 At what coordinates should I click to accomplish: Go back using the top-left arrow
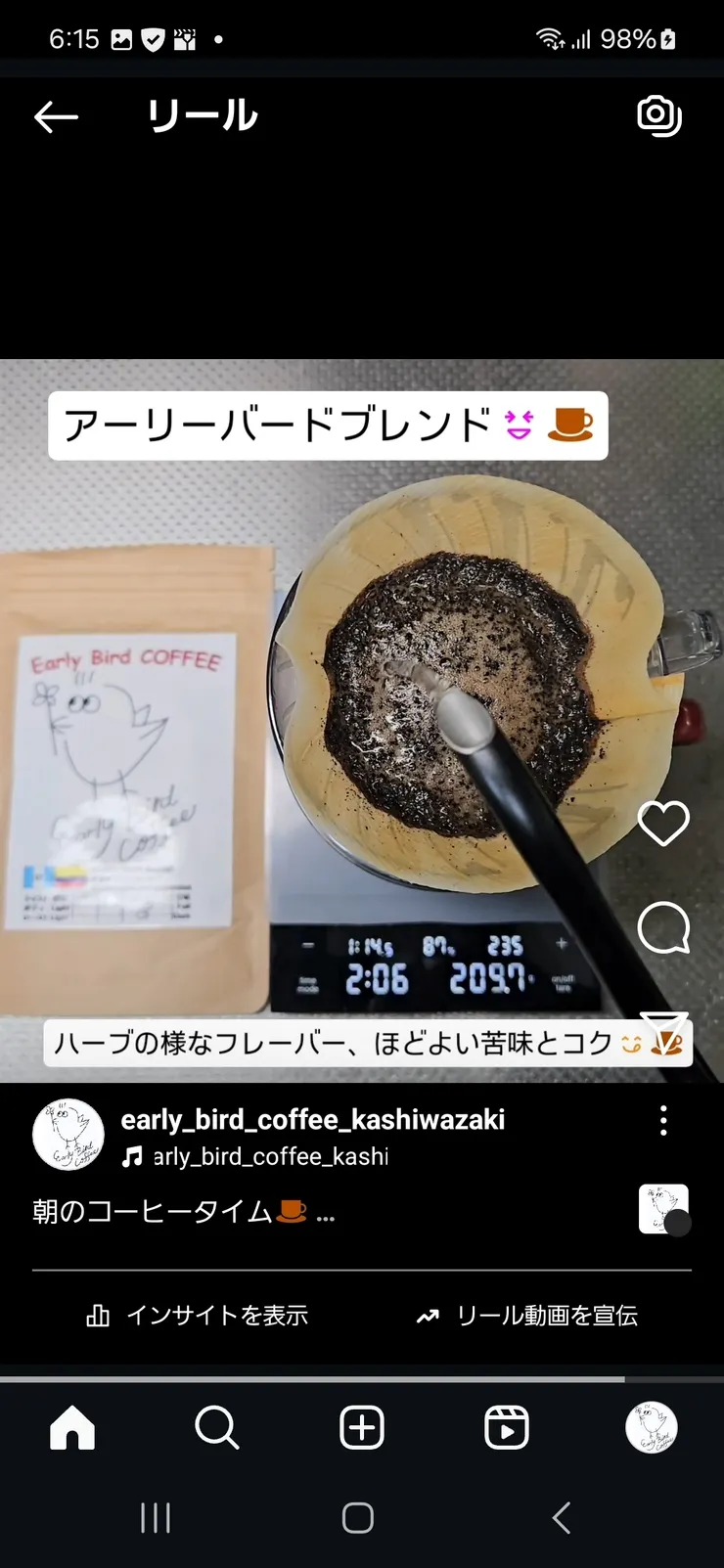pyautogui.click(x=56, y=117)
